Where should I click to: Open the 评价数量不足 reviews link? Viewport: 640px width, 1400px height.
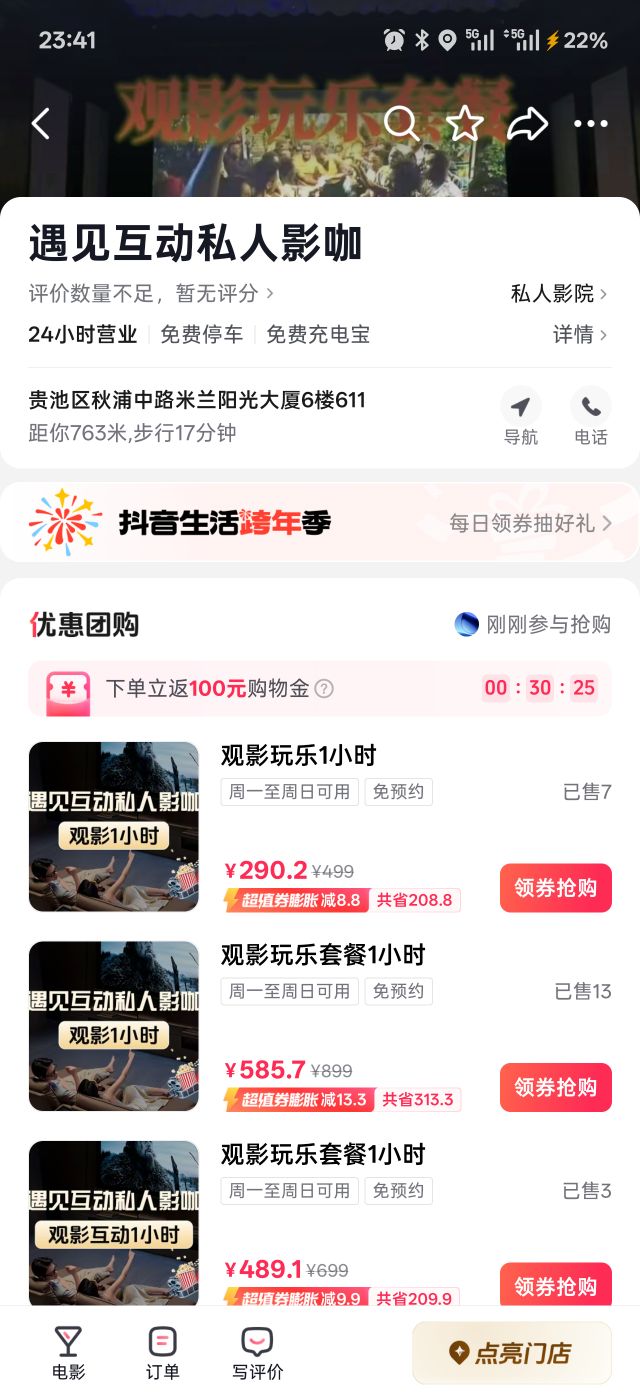150,293
